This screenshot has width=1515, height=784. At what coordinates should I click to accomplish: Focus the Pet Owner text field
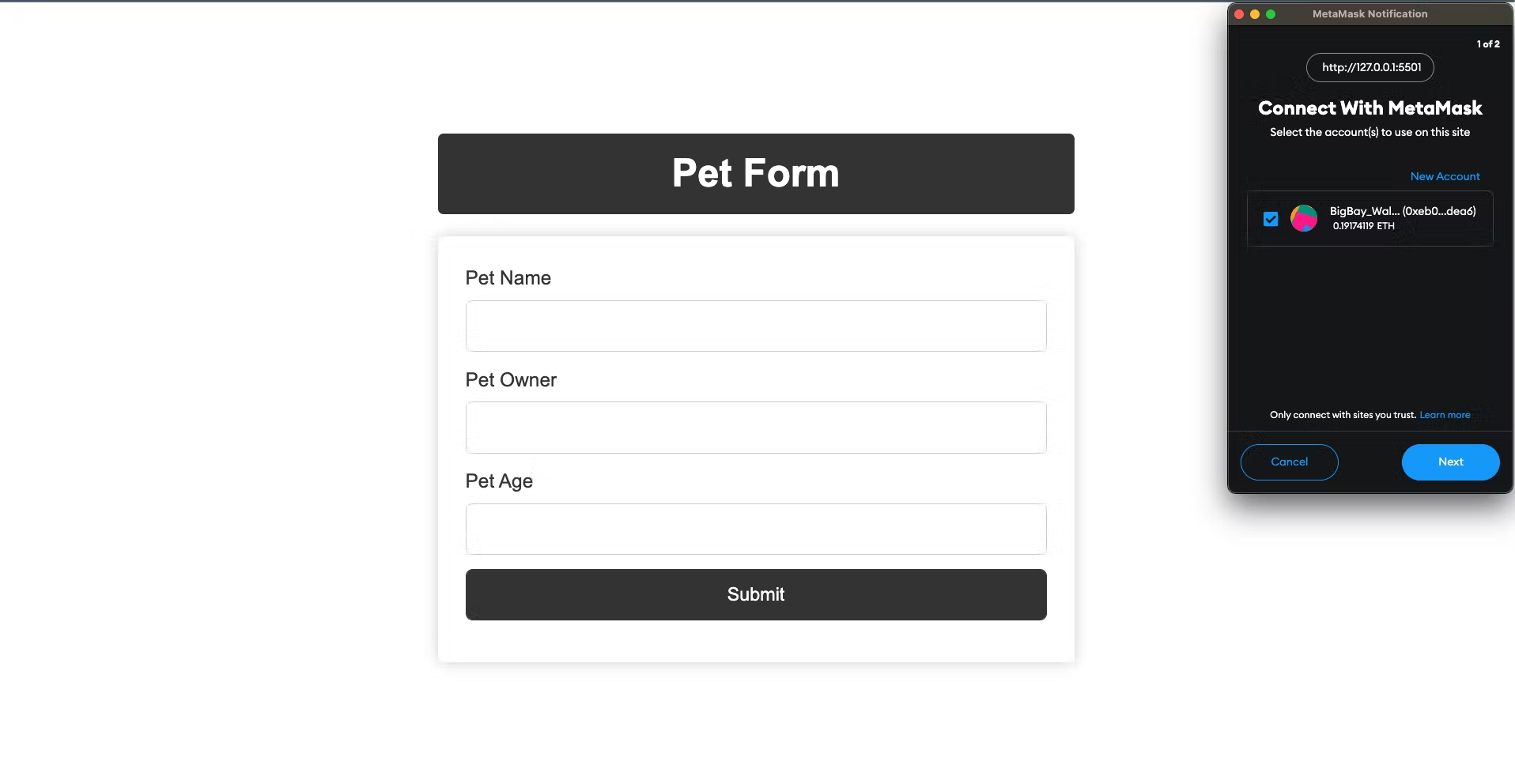pos(755,428)
